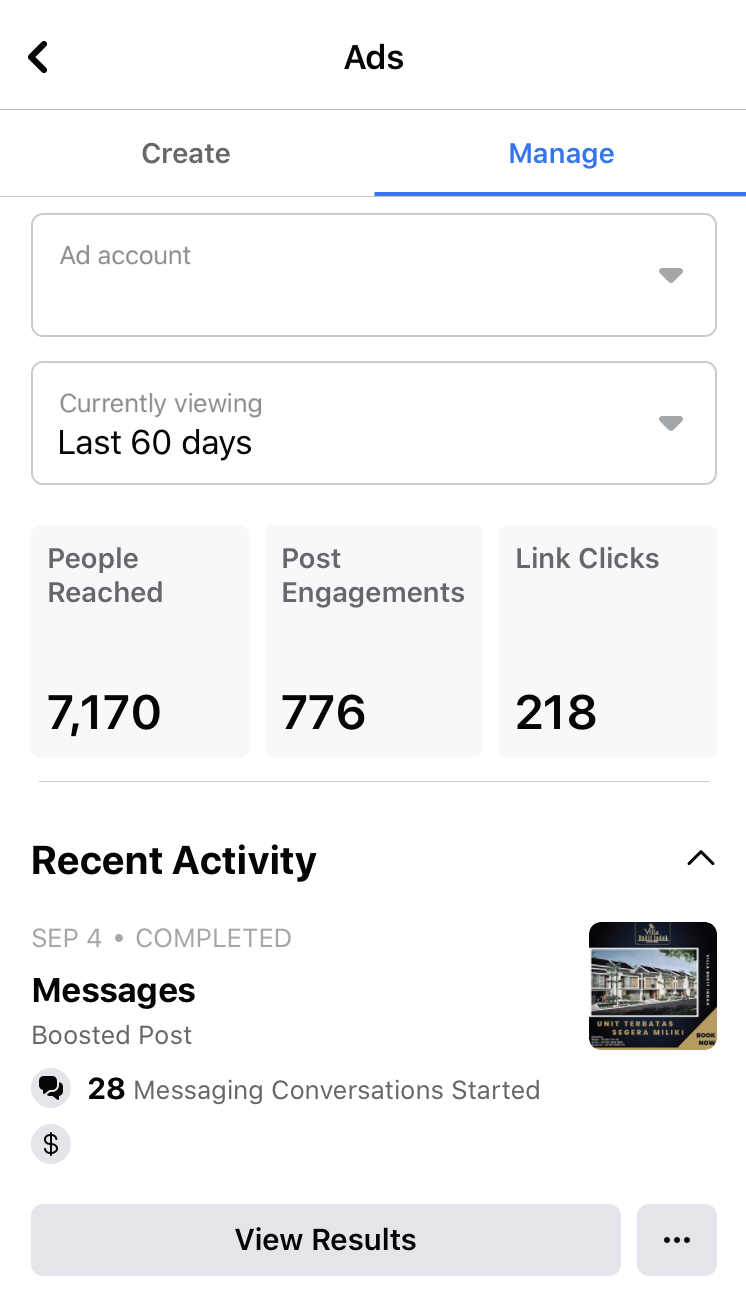Expand the Currently viewing selector
Viewport: 746px width, 1295px height.
pyautogui.click(x=373, y=422)
